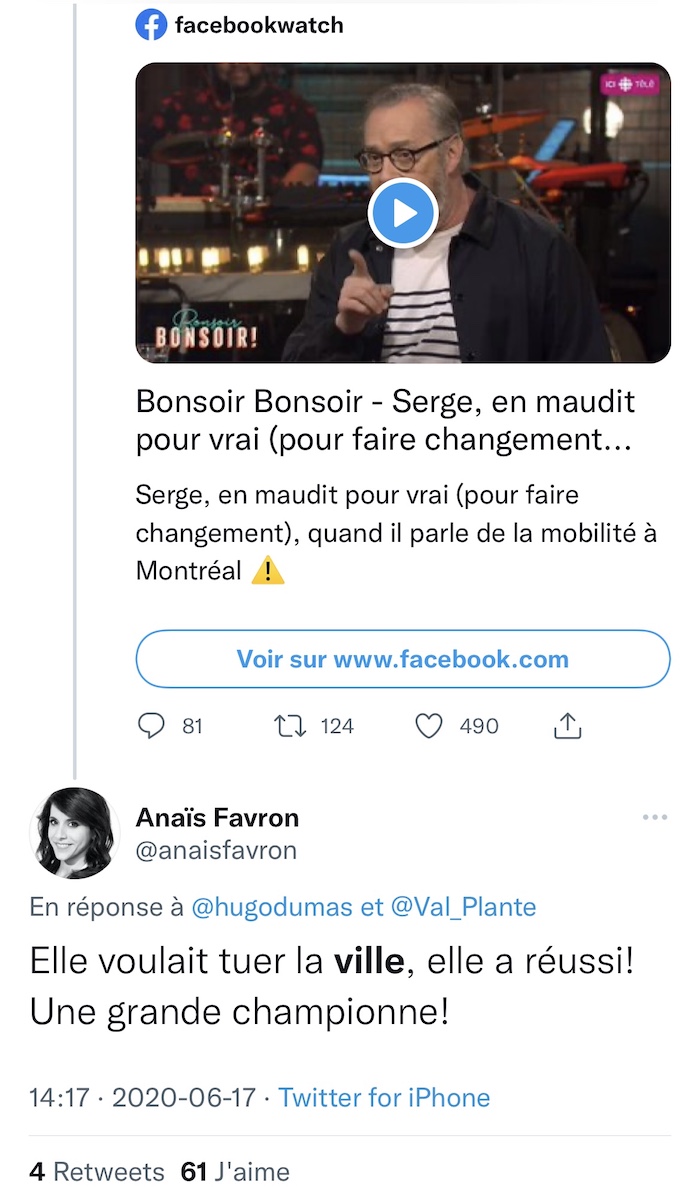Open the @hugodumas mention link
700x1194 pixels.
tap(272, 907)
